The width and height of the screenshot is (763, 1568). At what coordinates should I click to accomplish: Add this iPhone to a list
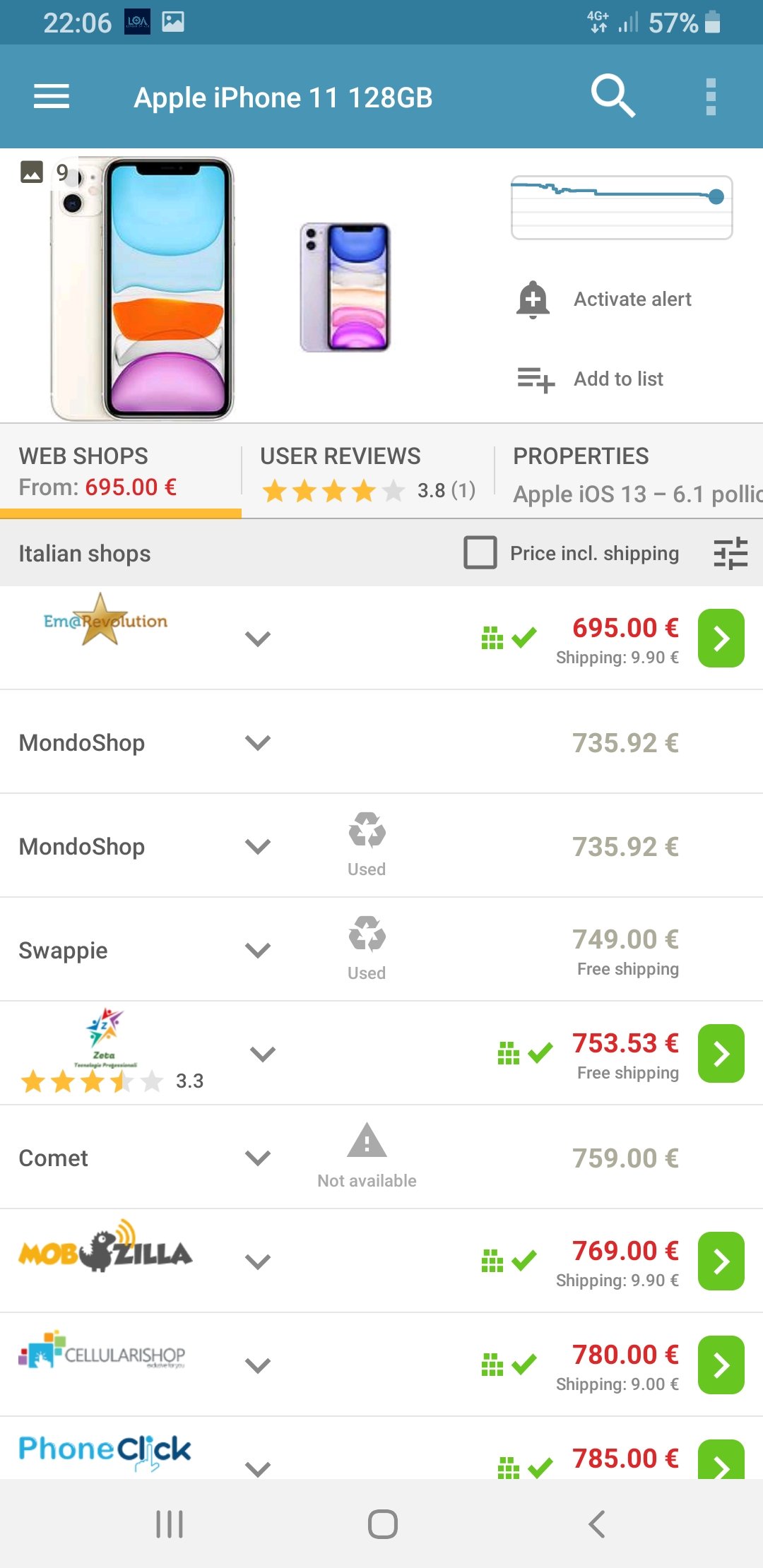[591, 379]
